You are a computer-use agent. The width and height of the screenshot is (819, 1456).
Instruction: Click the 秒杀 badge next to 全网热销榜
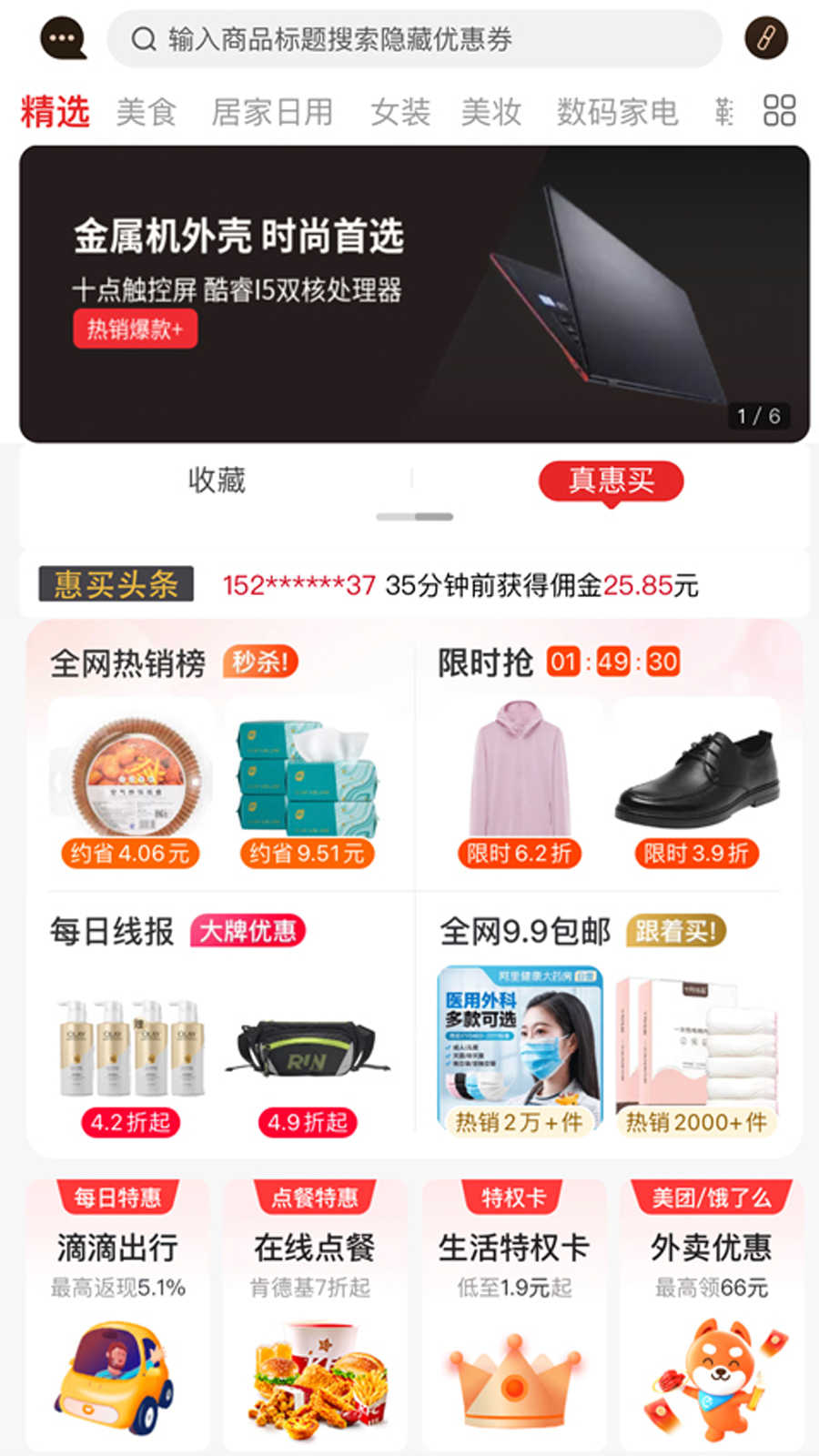[x=261, y=662]
